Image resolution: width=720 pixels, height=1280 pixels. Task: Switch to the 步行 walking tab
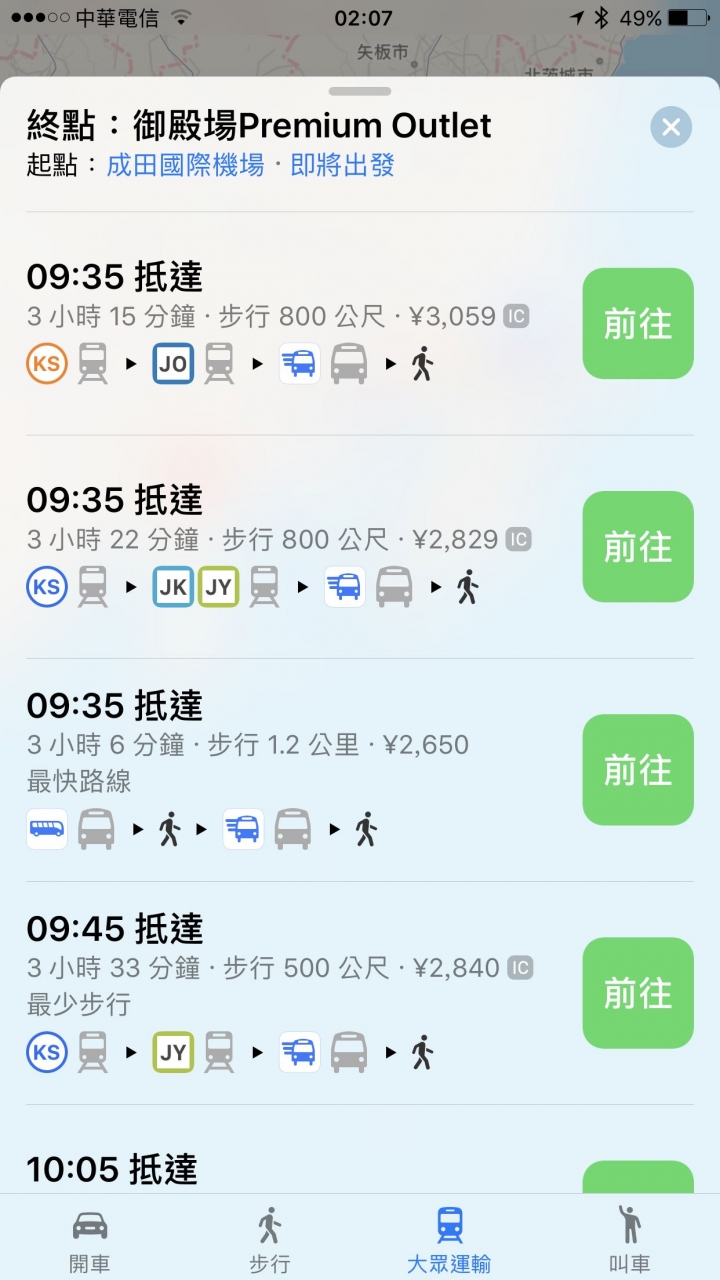tap(270, 1239)
